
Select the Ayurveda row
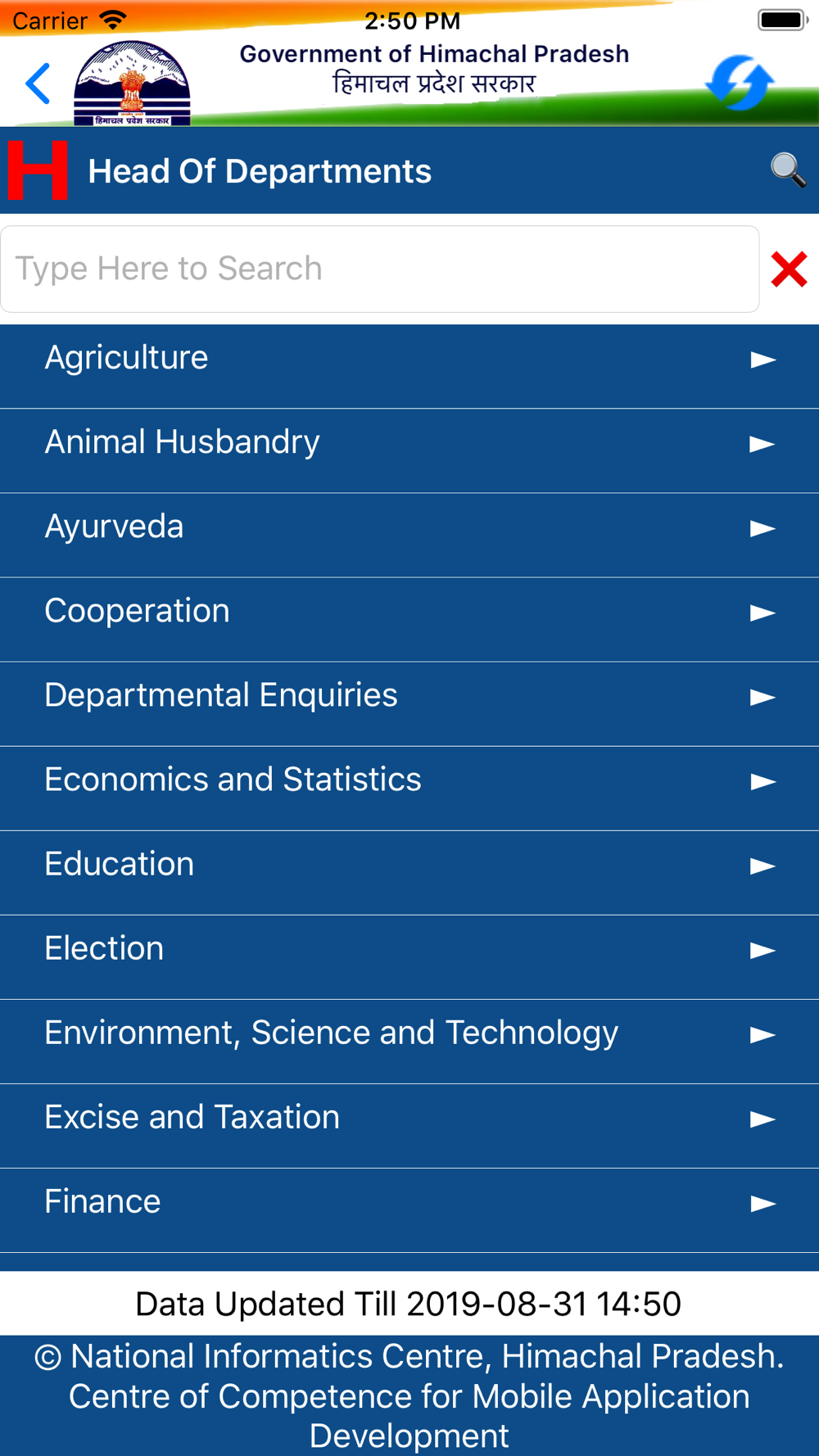[x=409, y=536]
